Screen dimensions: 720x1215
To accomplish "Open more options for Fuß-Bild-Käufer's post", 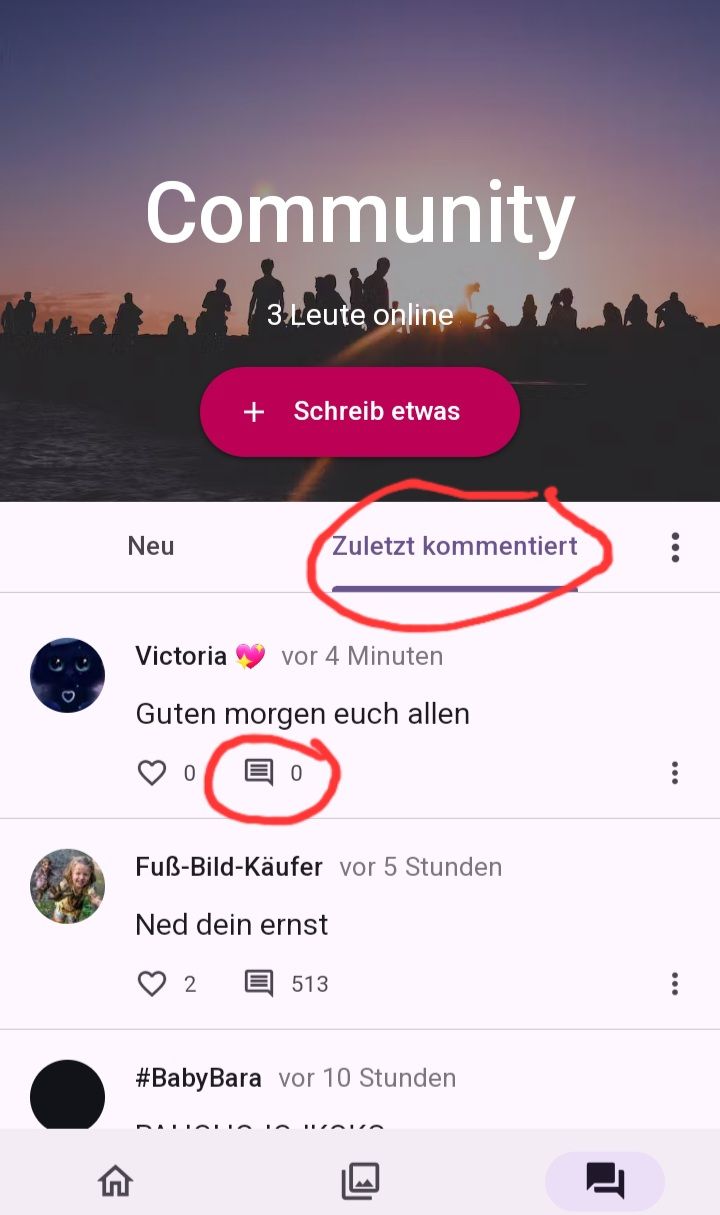I will tap(675, 984).
